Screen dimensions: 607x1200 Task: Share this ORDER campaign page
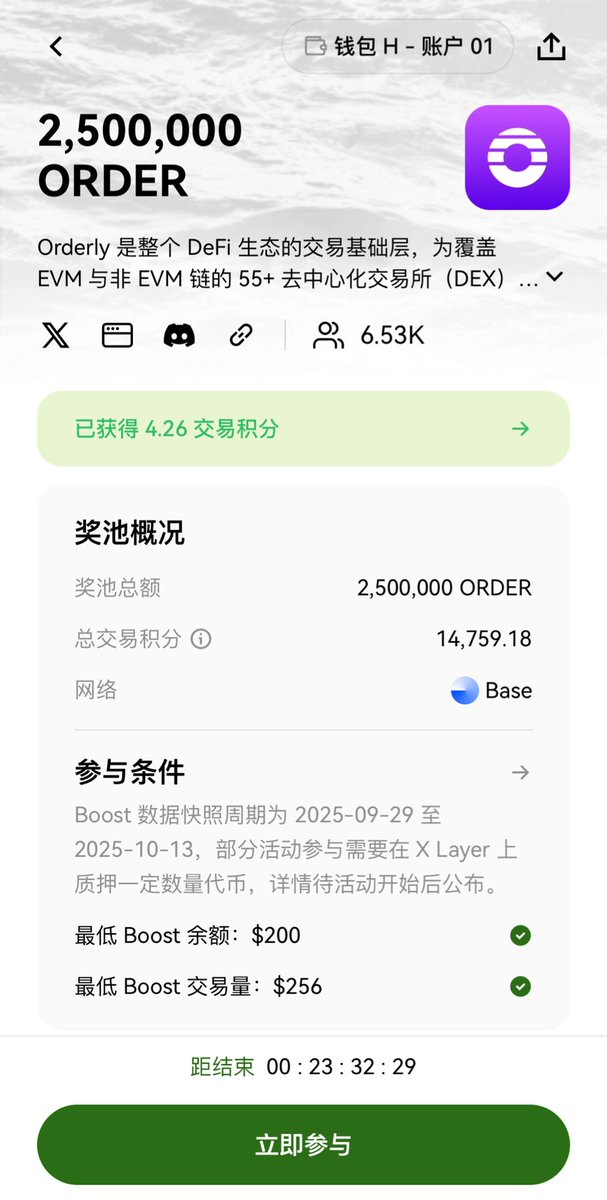click(x=551, y=47)
